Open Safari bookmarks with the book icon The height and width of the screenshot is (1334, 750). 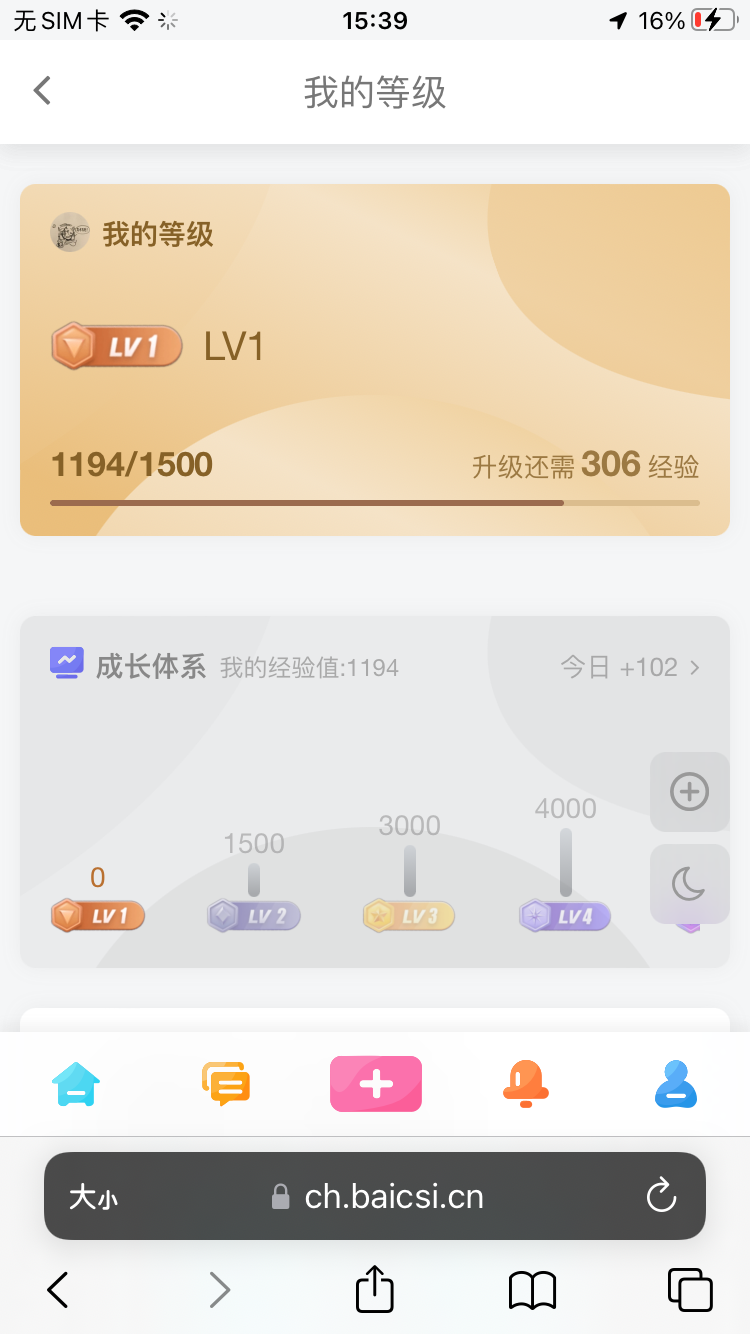(x=531, y=1290)
